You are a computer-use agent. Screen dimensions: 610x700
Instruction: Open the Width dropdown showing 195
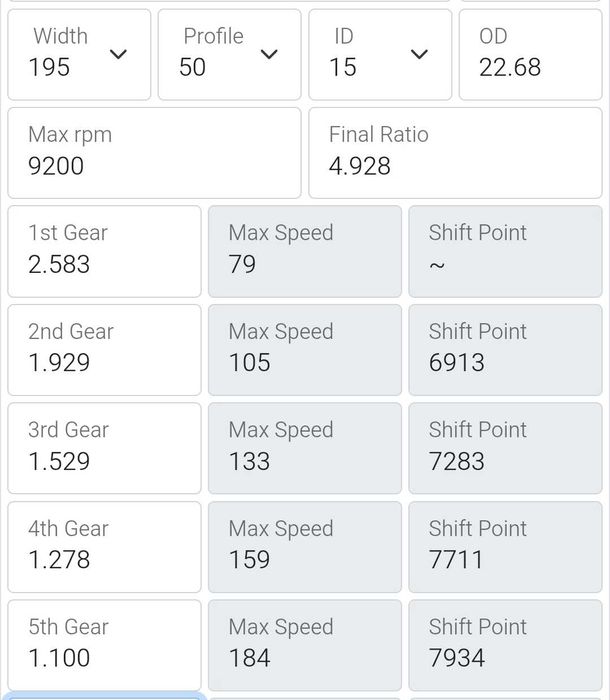pyautogui.click(x=79, y=54)
